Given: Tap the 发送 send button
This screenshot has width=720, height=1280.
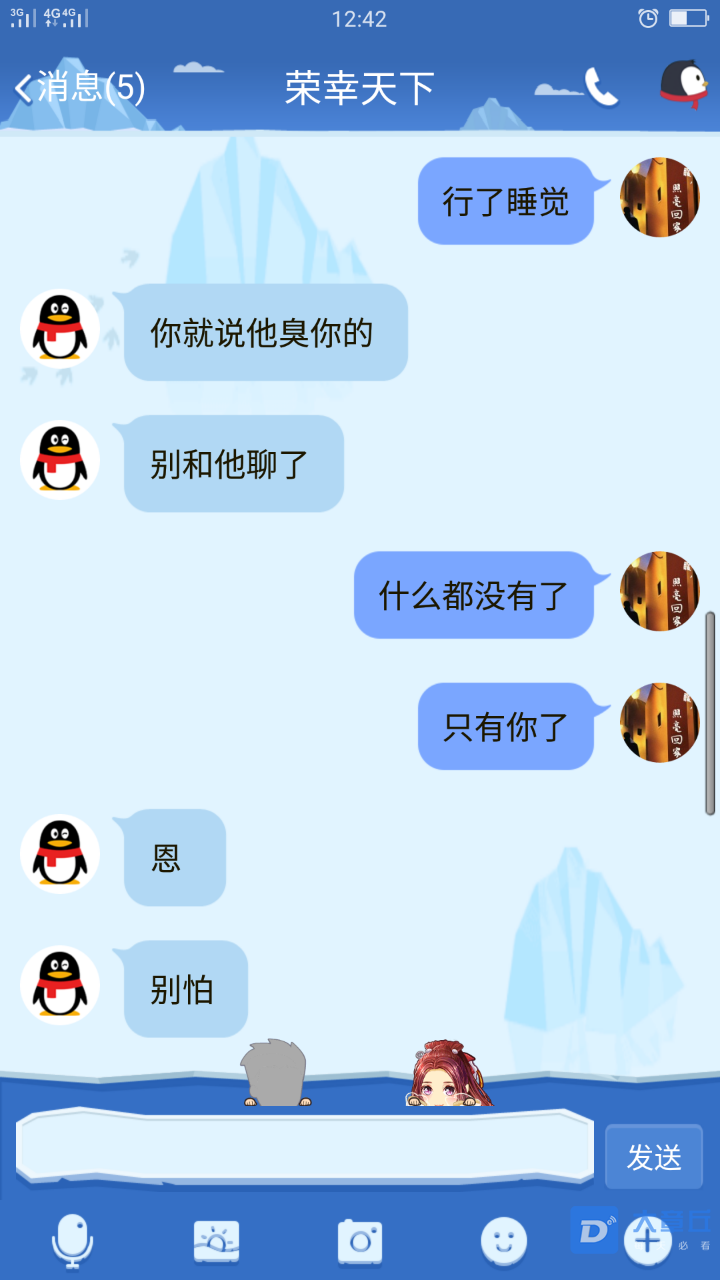Looking at the screenshot, I should point(654,1157).
